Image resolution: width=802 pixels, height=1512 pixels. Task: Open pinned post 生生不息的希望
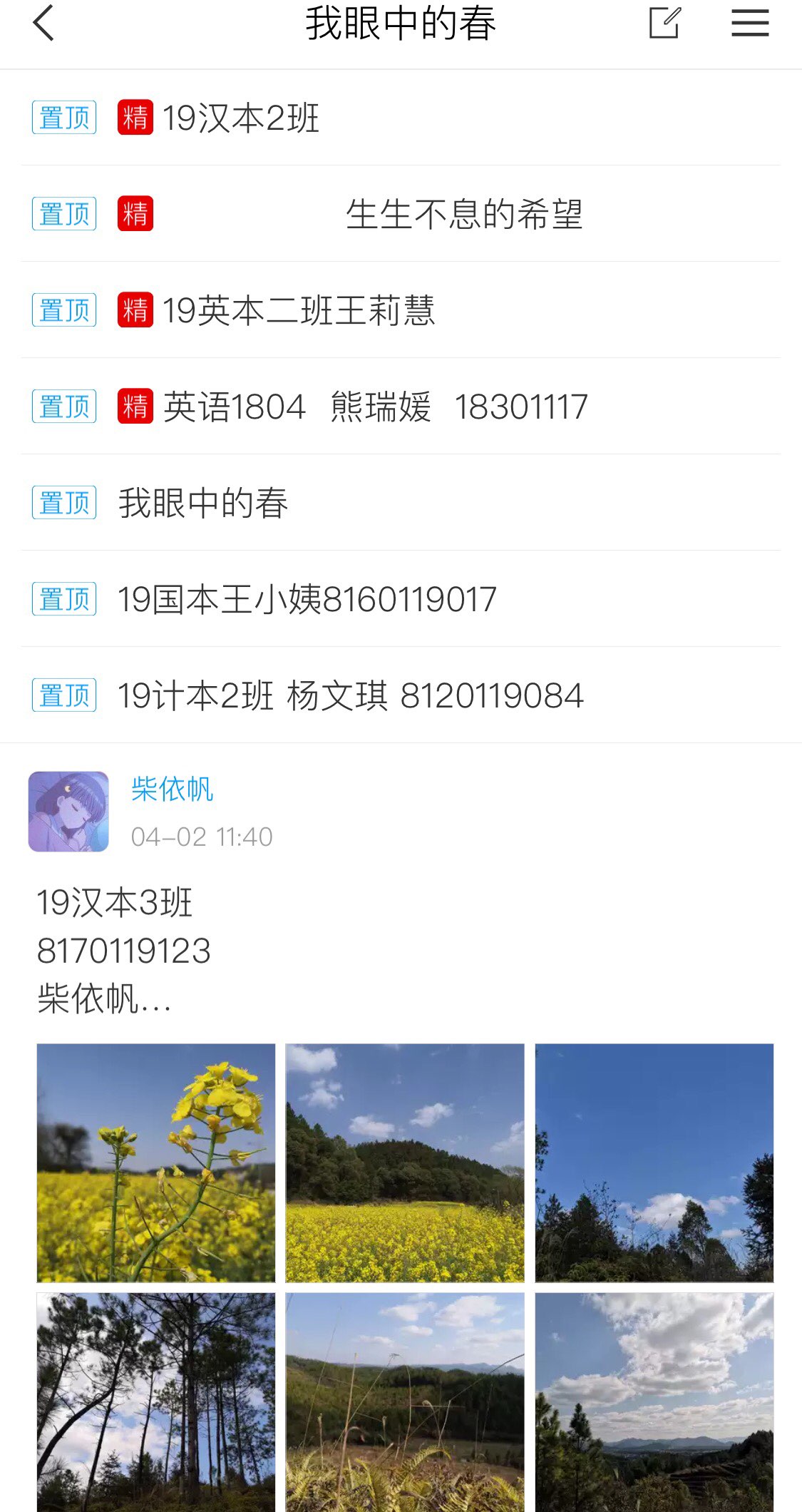[463, 215]
